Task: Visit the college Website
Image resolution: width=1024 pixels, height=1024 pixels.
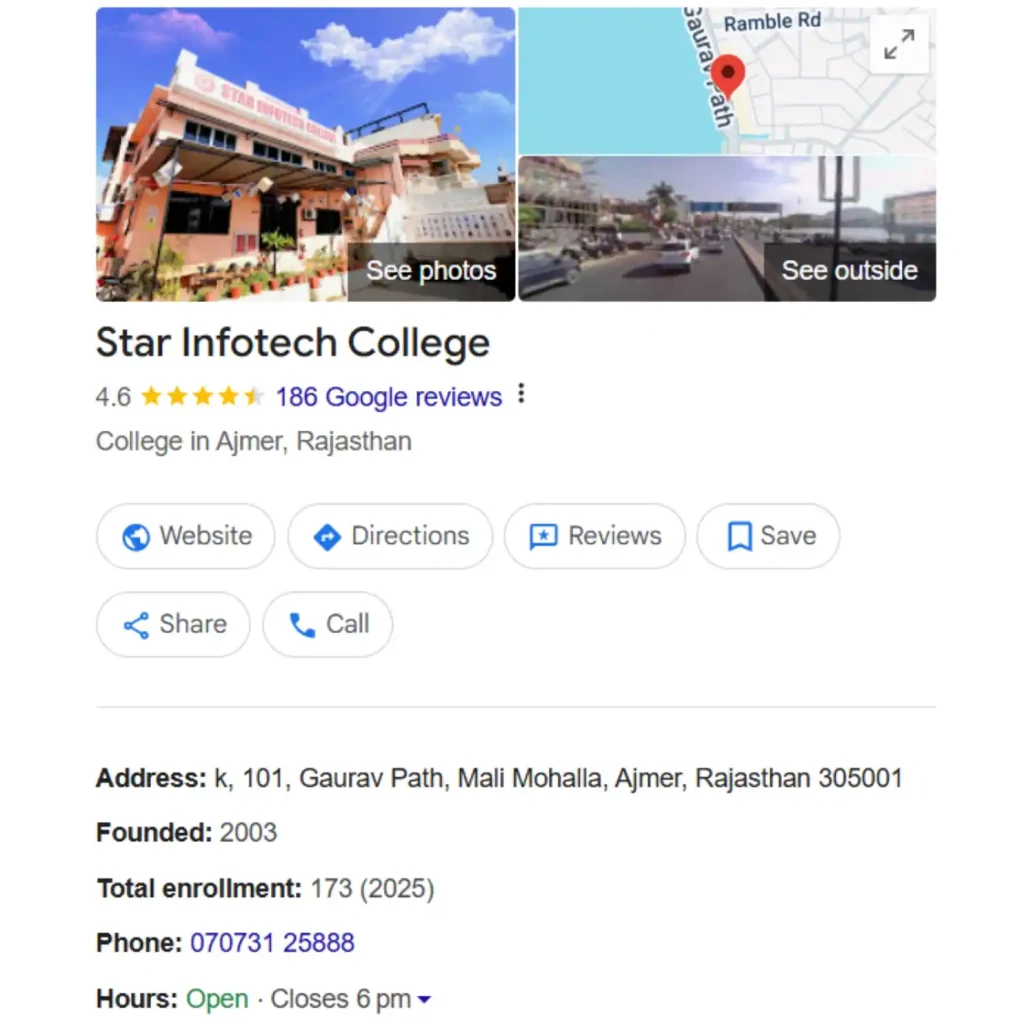Action: click(x=187, y=536)
